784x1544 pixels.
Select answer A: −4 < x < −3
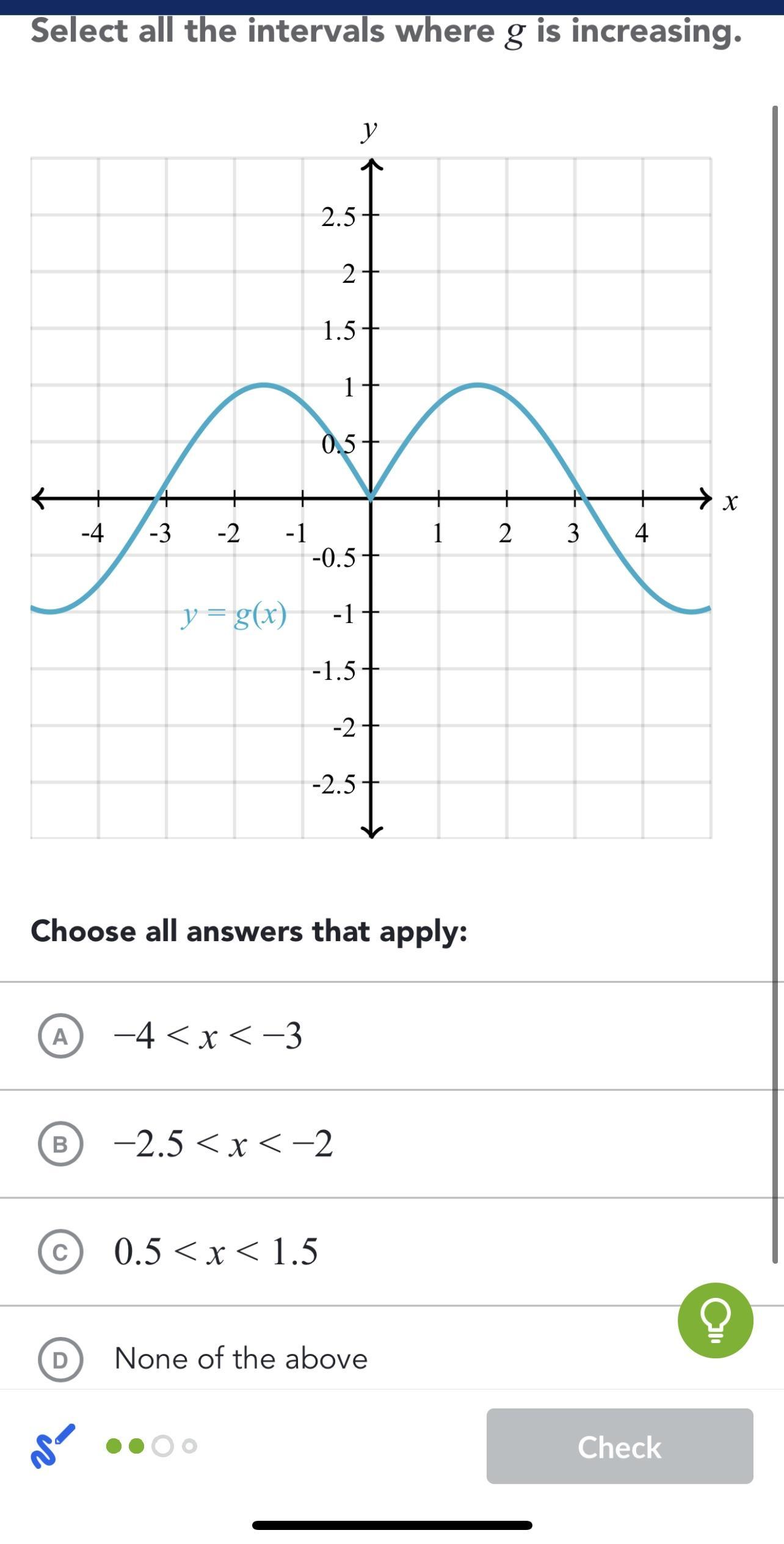click(x=61, y=1036)
